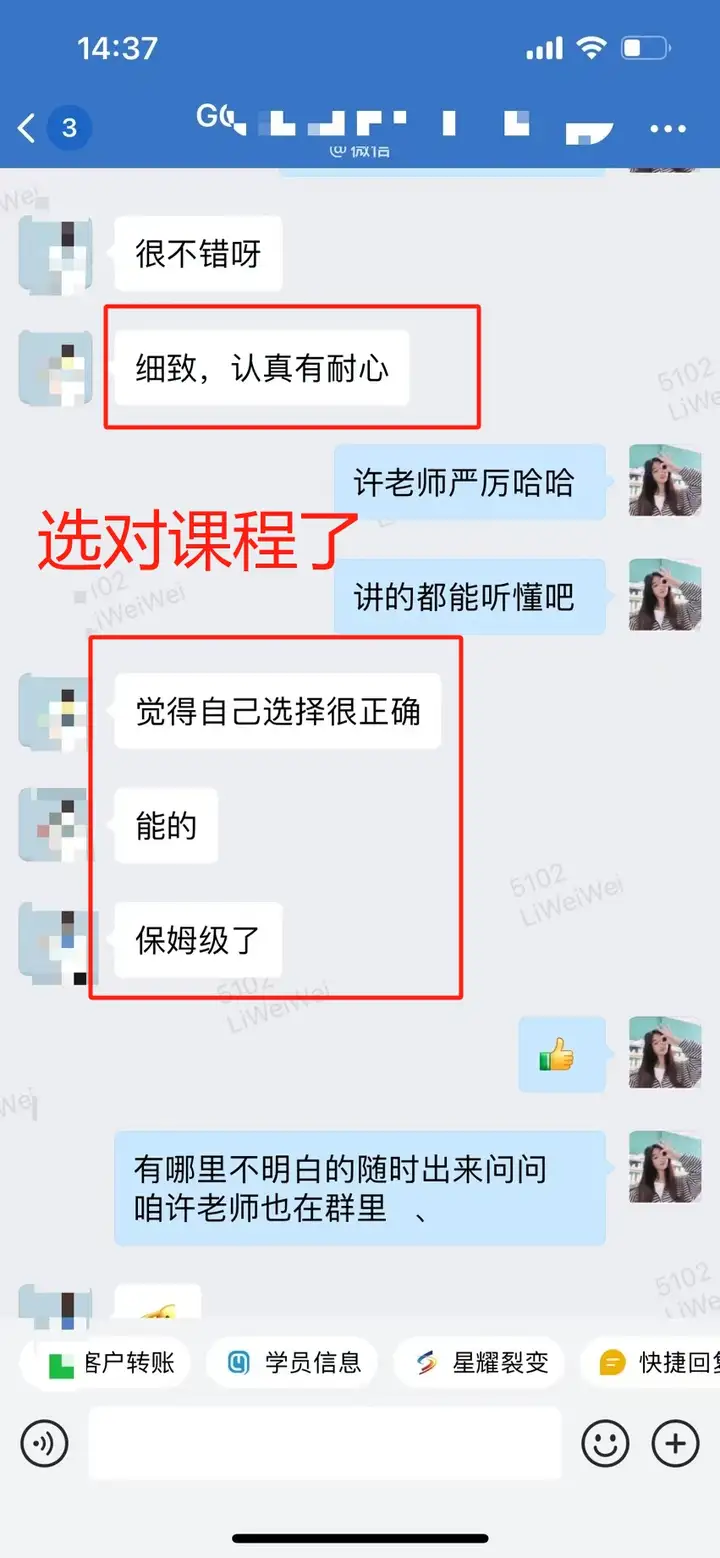View sender avatar beside 许老师严厉哈哈
The image size is (720, 1558).
point(664,481)
